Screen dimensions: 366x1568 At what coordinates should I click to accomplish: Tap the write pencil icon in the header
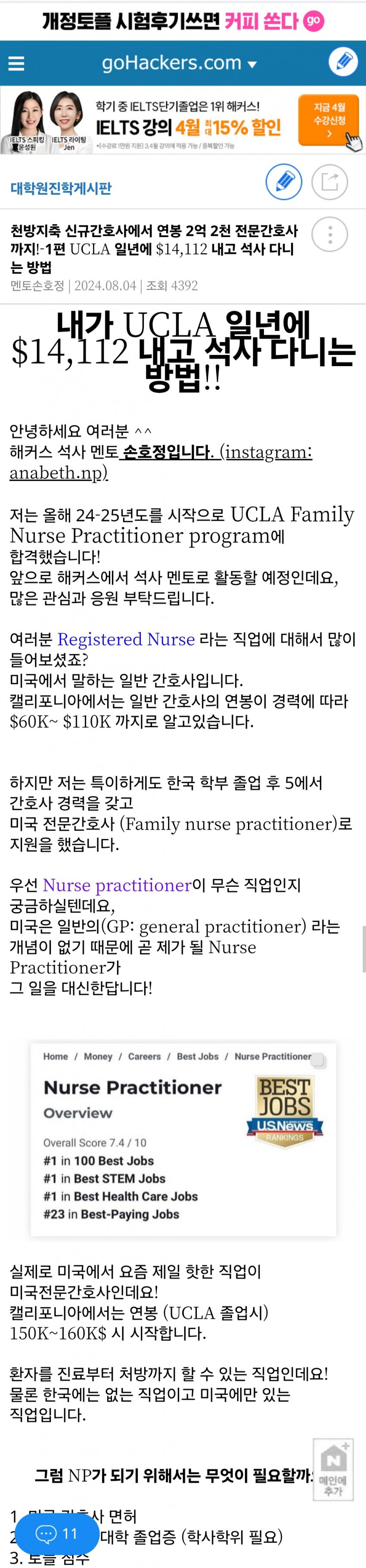342,62
